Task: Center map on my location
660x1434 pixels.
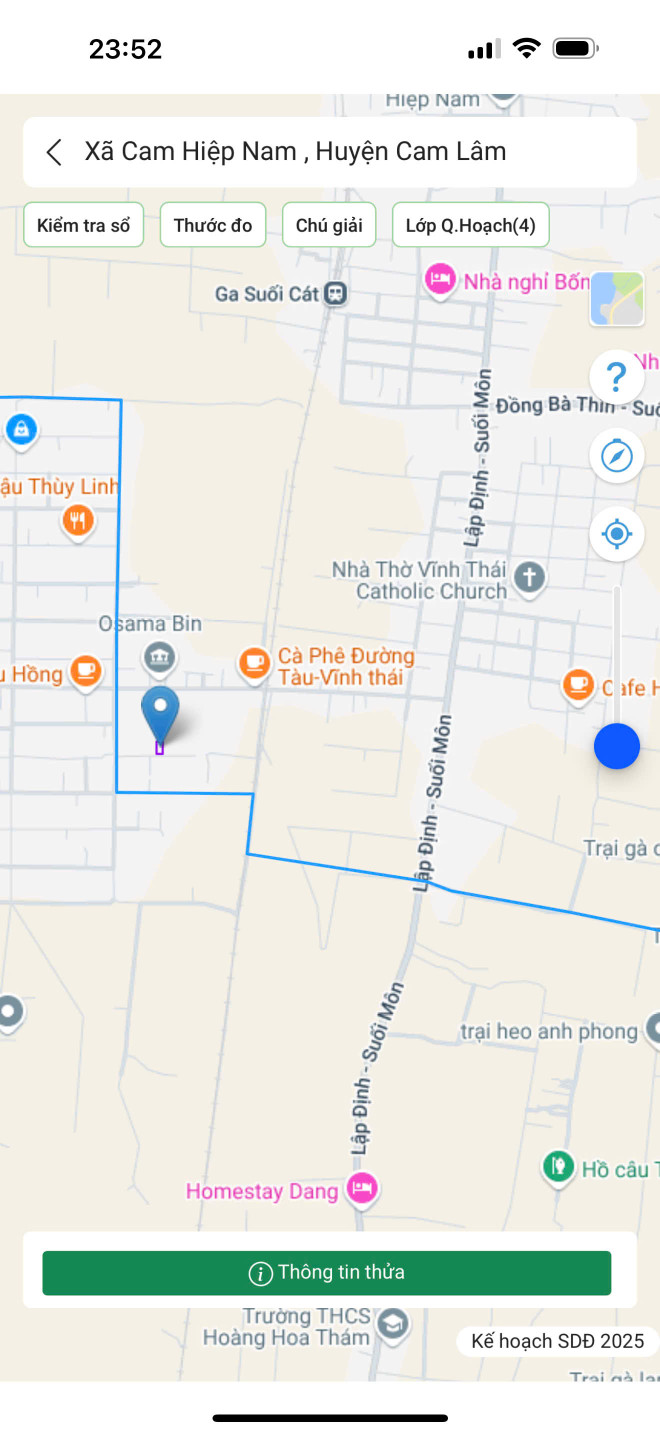Action: 617,534
